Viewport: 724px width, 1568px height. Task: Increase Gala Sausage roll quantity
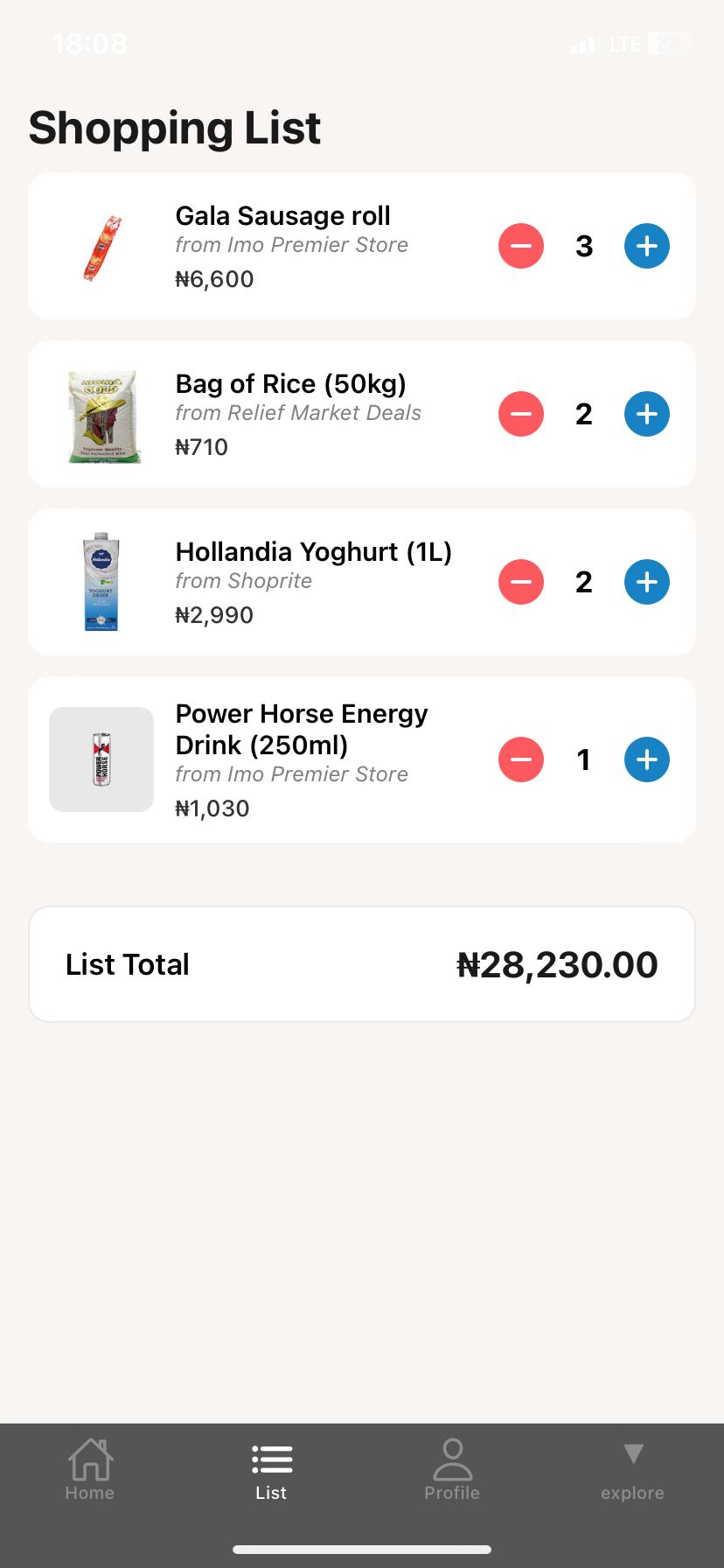647,246
